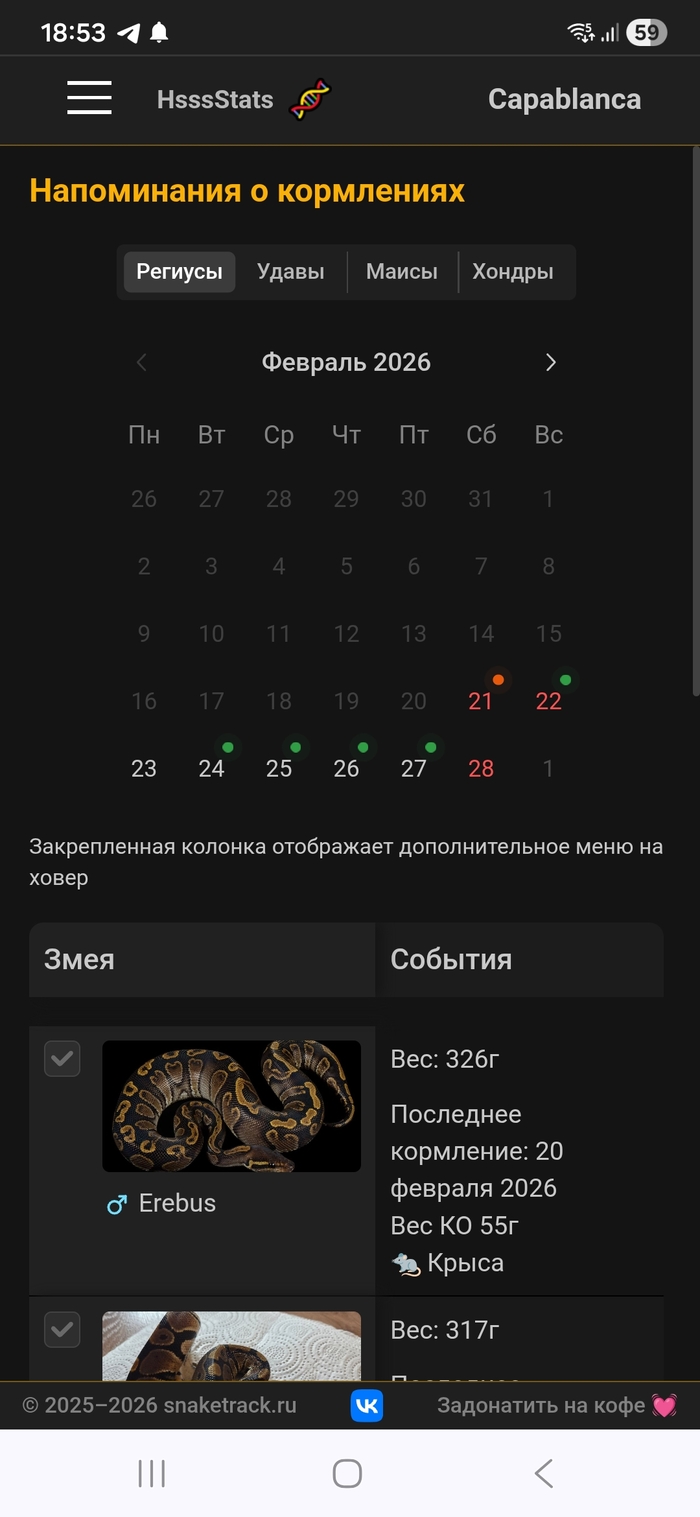The width and height of the screenshot is (700, 1517).
Task: Open the hamburger navigation menu
Action: coord(89,99)
